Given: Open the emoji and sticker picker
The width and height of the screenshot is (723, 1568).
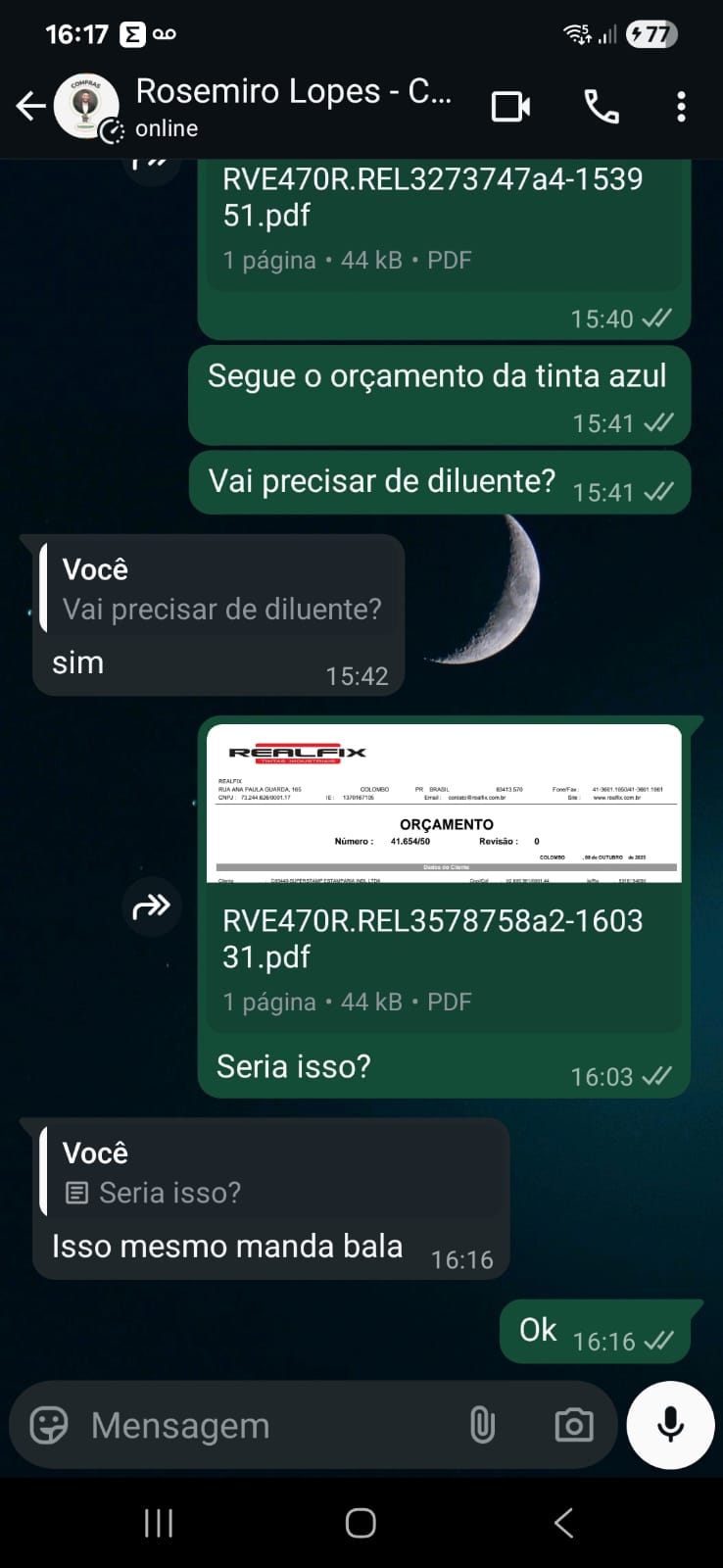Looking at the screenshot, I should (48, 1425).
